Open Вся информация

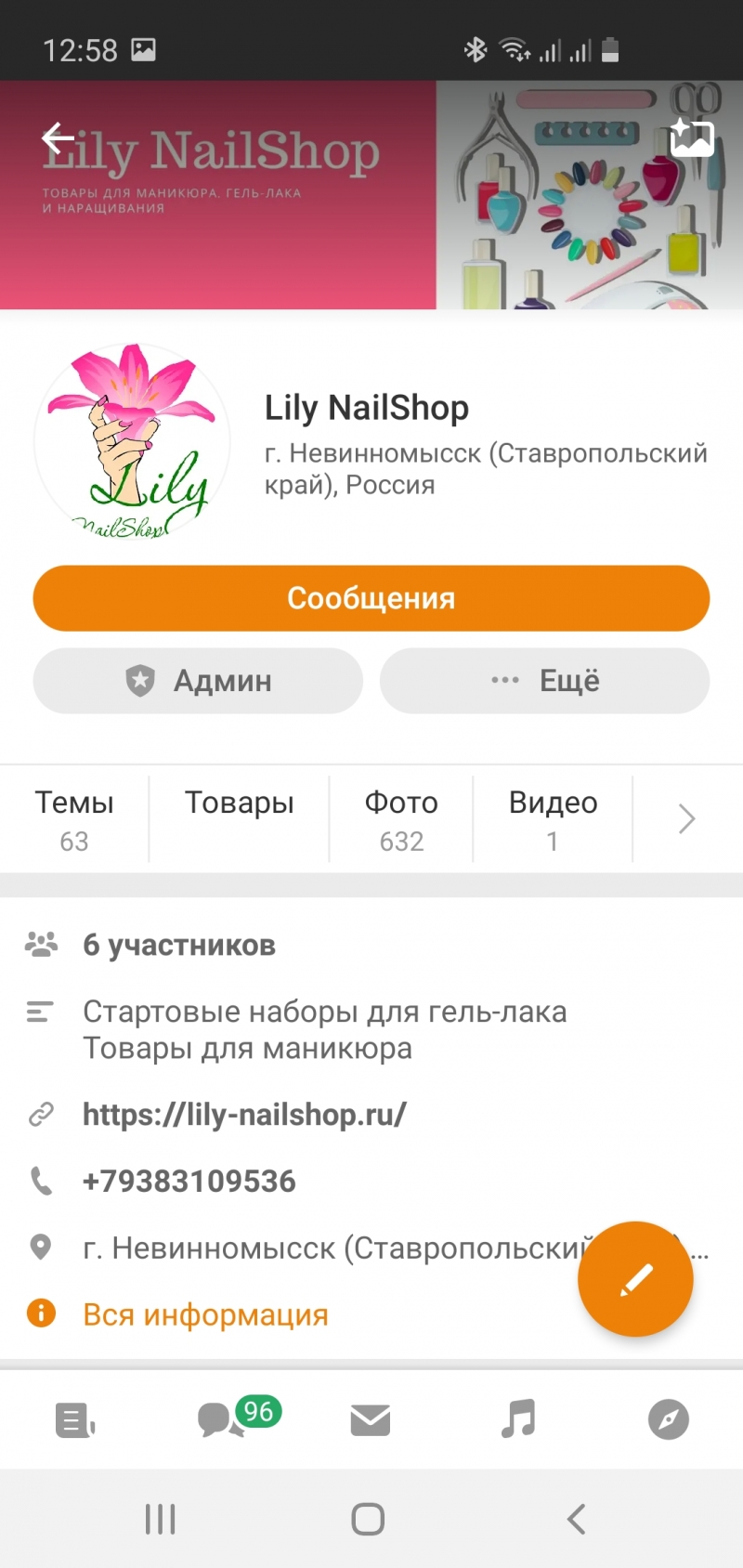pos(205,1314)
